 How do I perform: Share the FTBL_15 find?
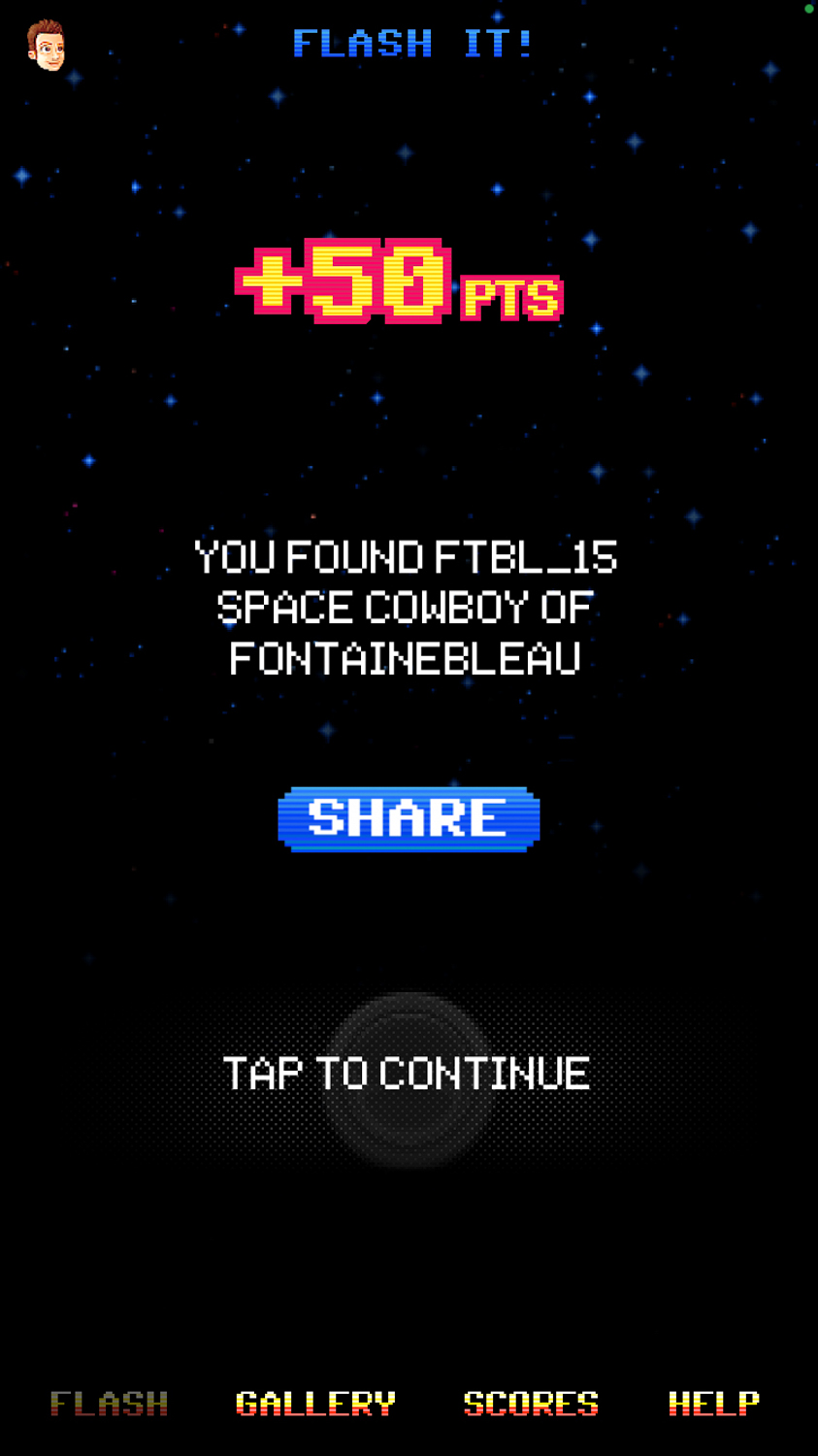pyautogui.click(x=409, y=819)
